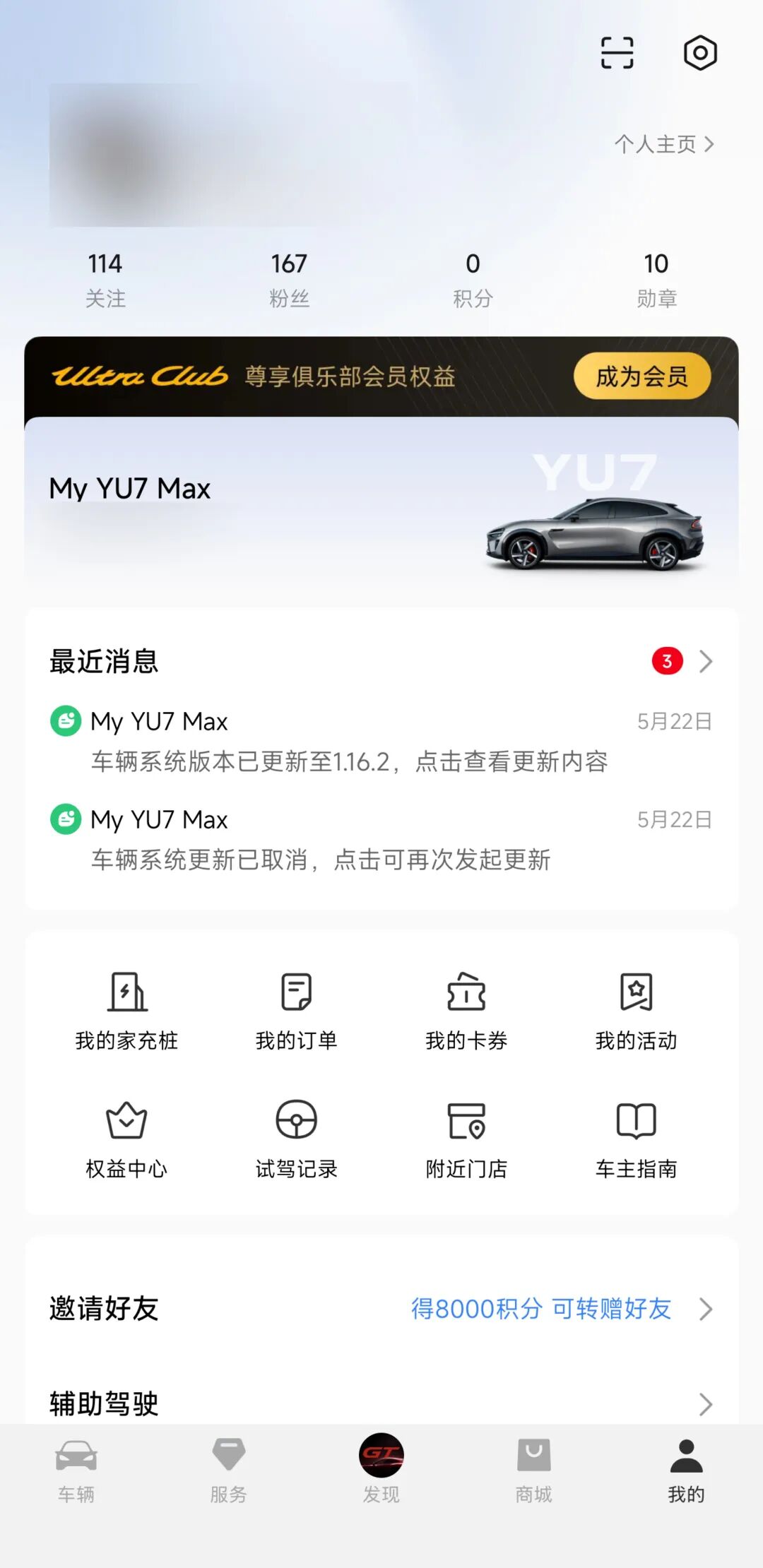Tap 成为会员 button on Ultra Club banner

pyautogui.click(x=641, y=376)
